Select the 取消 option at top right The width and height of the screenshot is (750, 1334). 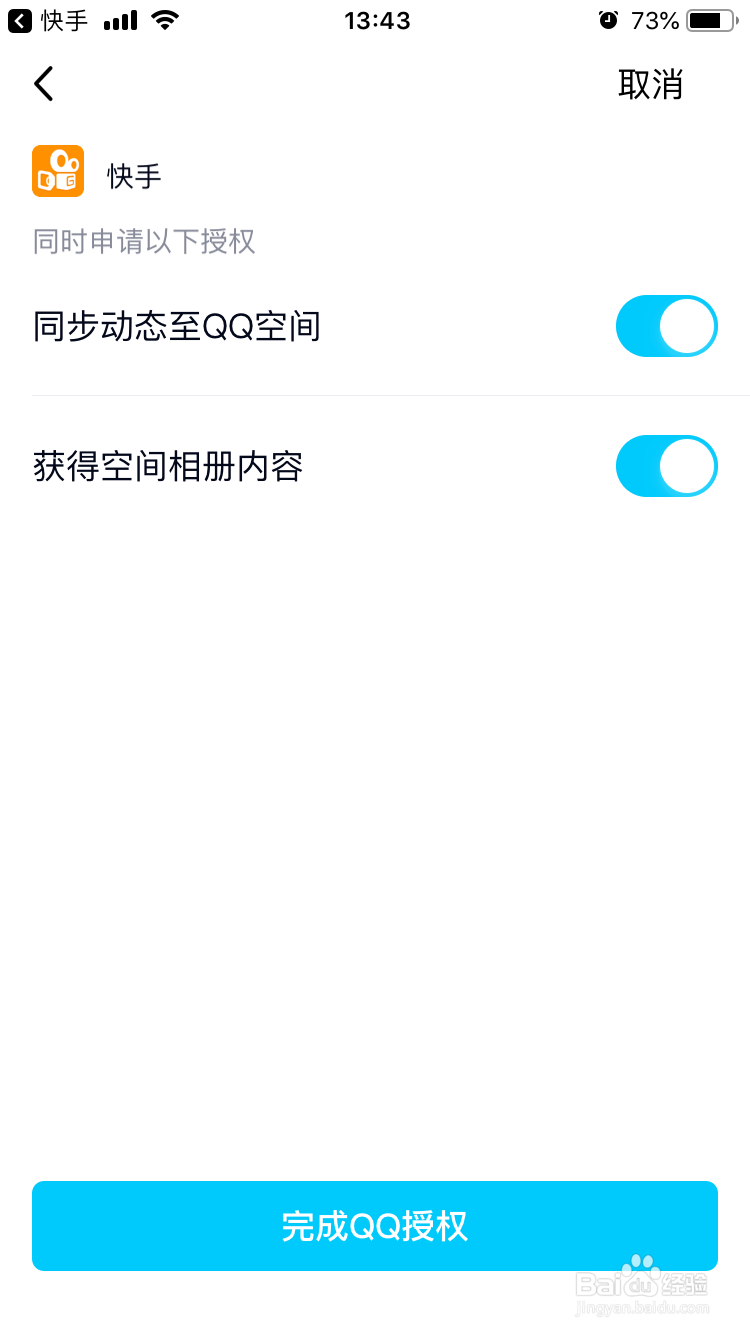(x=651, y=84)
